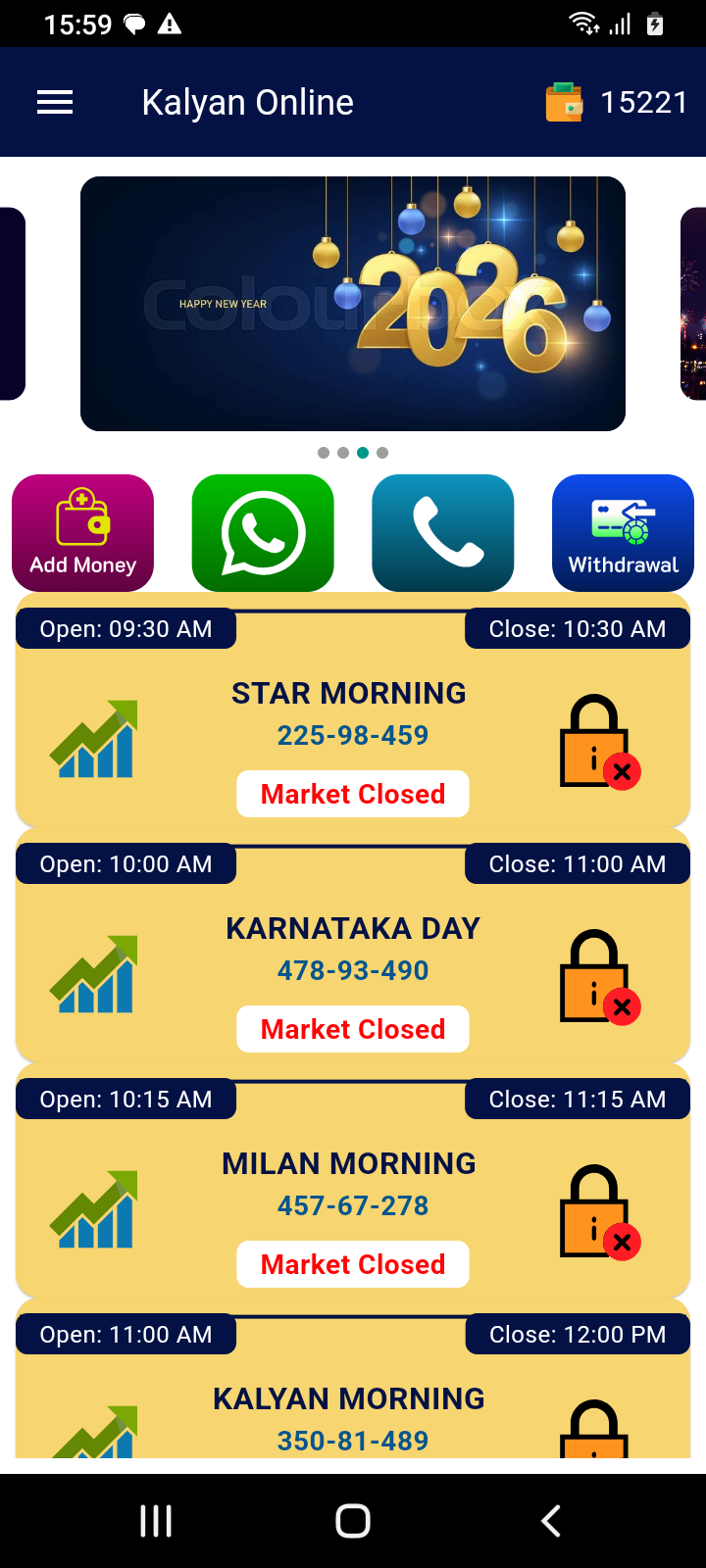The image size is (706, 1568).
Task: Tap Open: 09:30 AM time label
Action: (x=126, y=628)
